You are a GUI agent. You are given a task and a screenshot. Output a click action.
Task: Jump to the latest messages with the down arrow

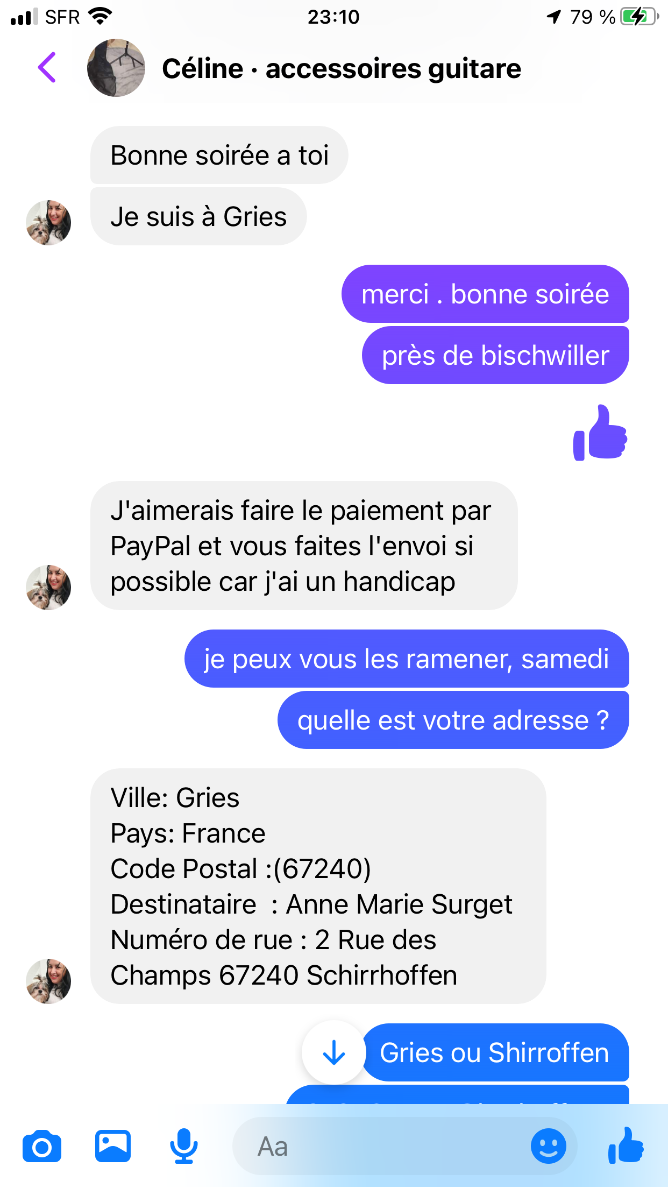(333, 1052)
